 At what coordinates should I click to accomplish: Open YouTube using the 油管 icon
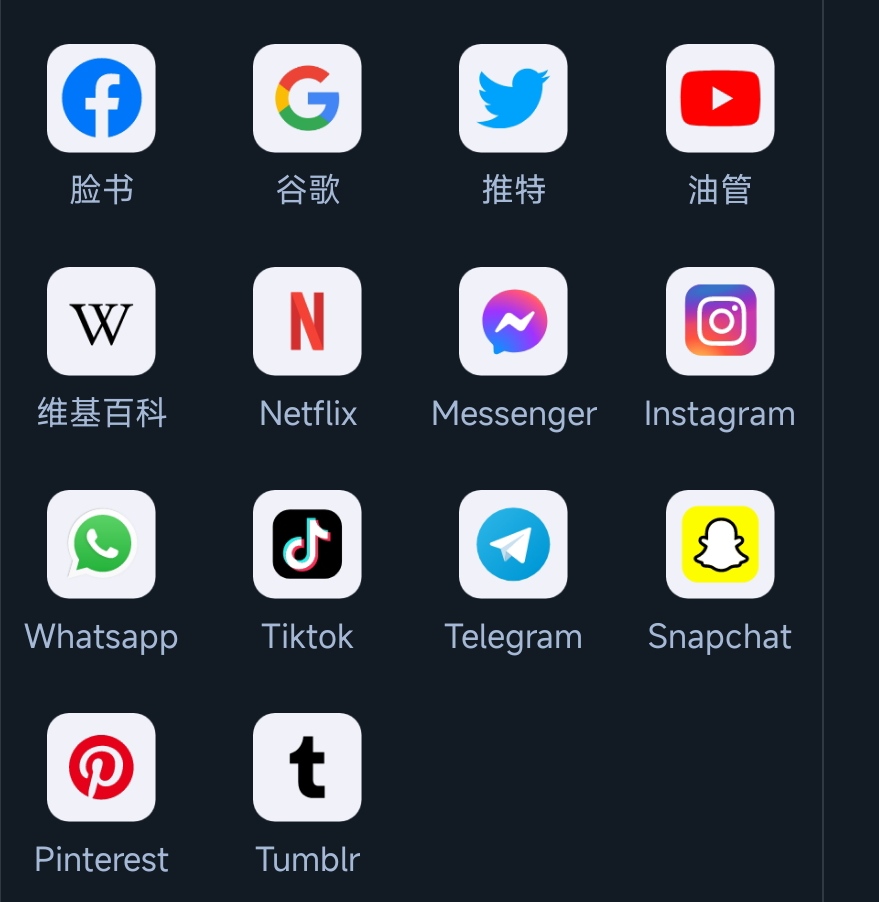[719, 98]
